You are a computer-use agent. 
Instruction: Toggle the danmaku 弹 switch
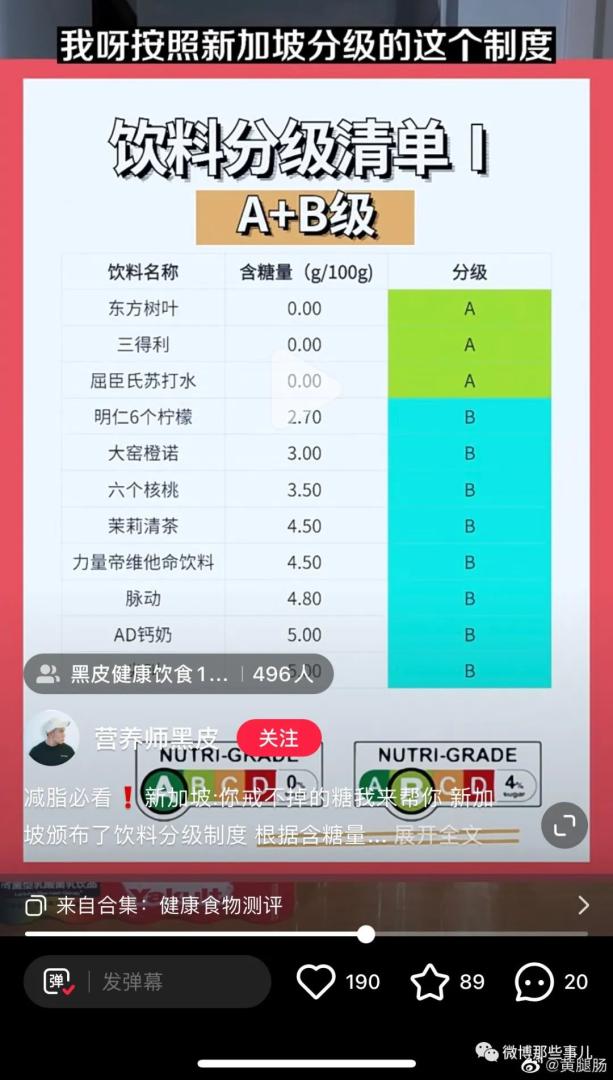click(x=59, y=982)
